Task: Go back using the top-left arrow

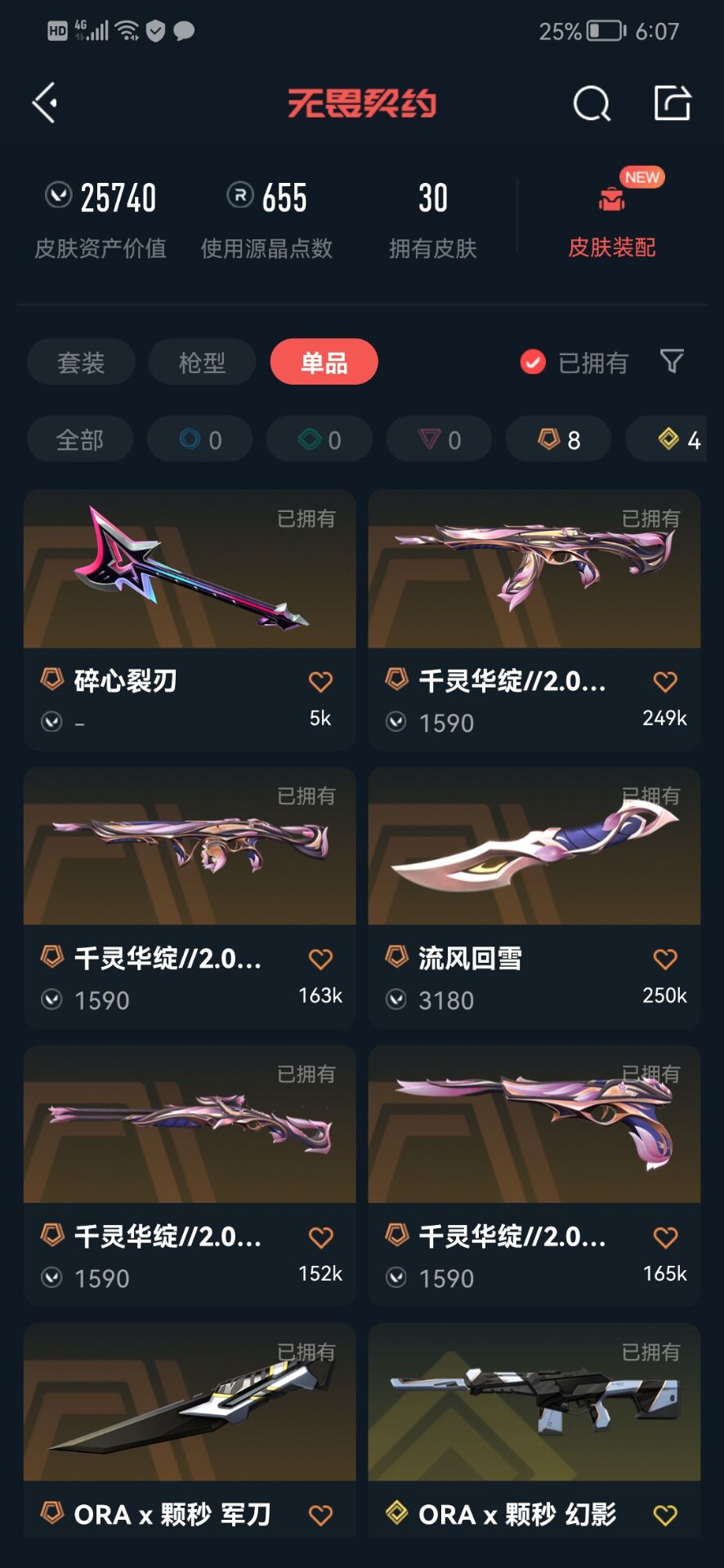Action: tap(45, 103)
